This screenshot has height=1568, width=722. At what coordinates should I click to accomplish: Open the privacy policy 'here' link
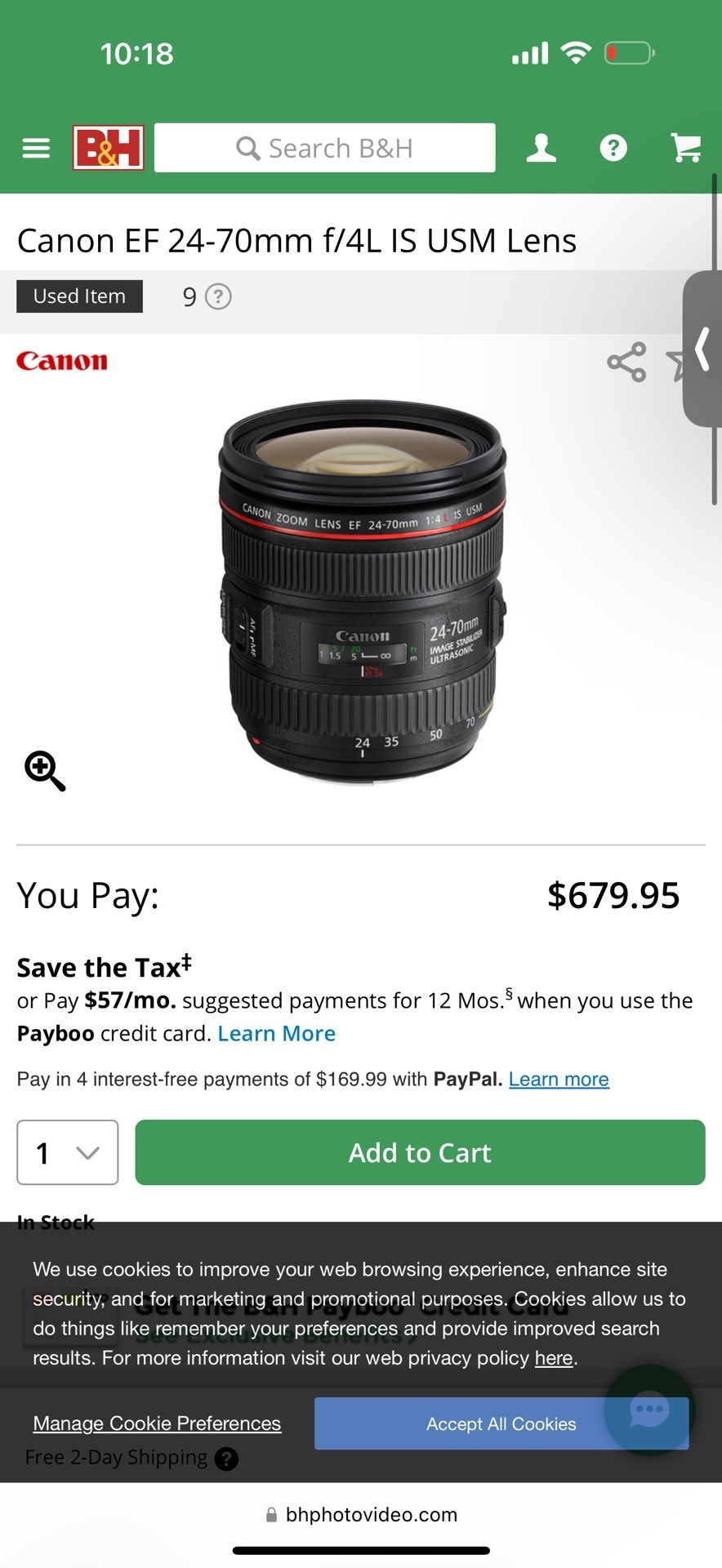tap(554, 1358)
